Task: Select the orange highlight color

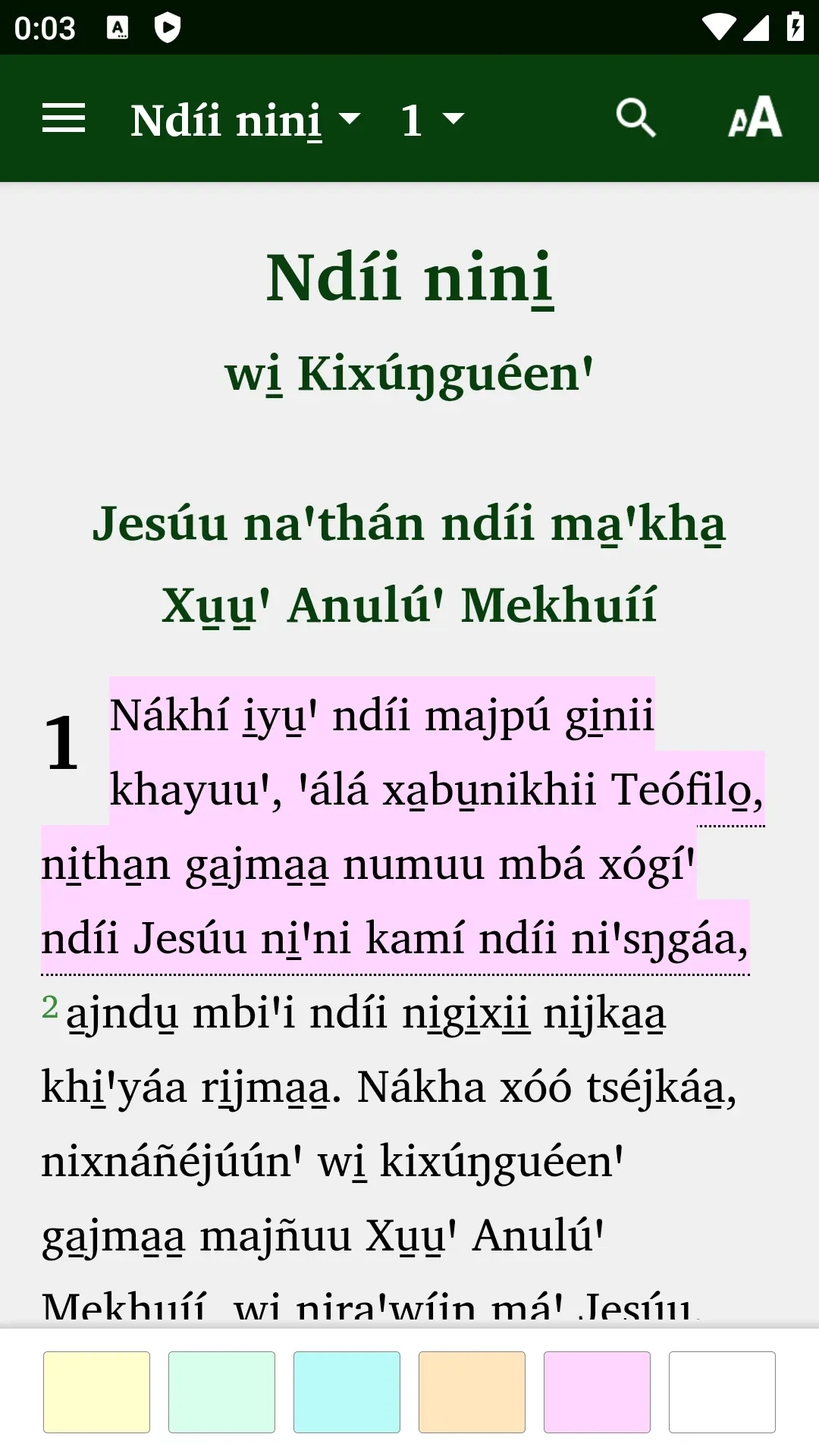Action: coord(472,1392)
